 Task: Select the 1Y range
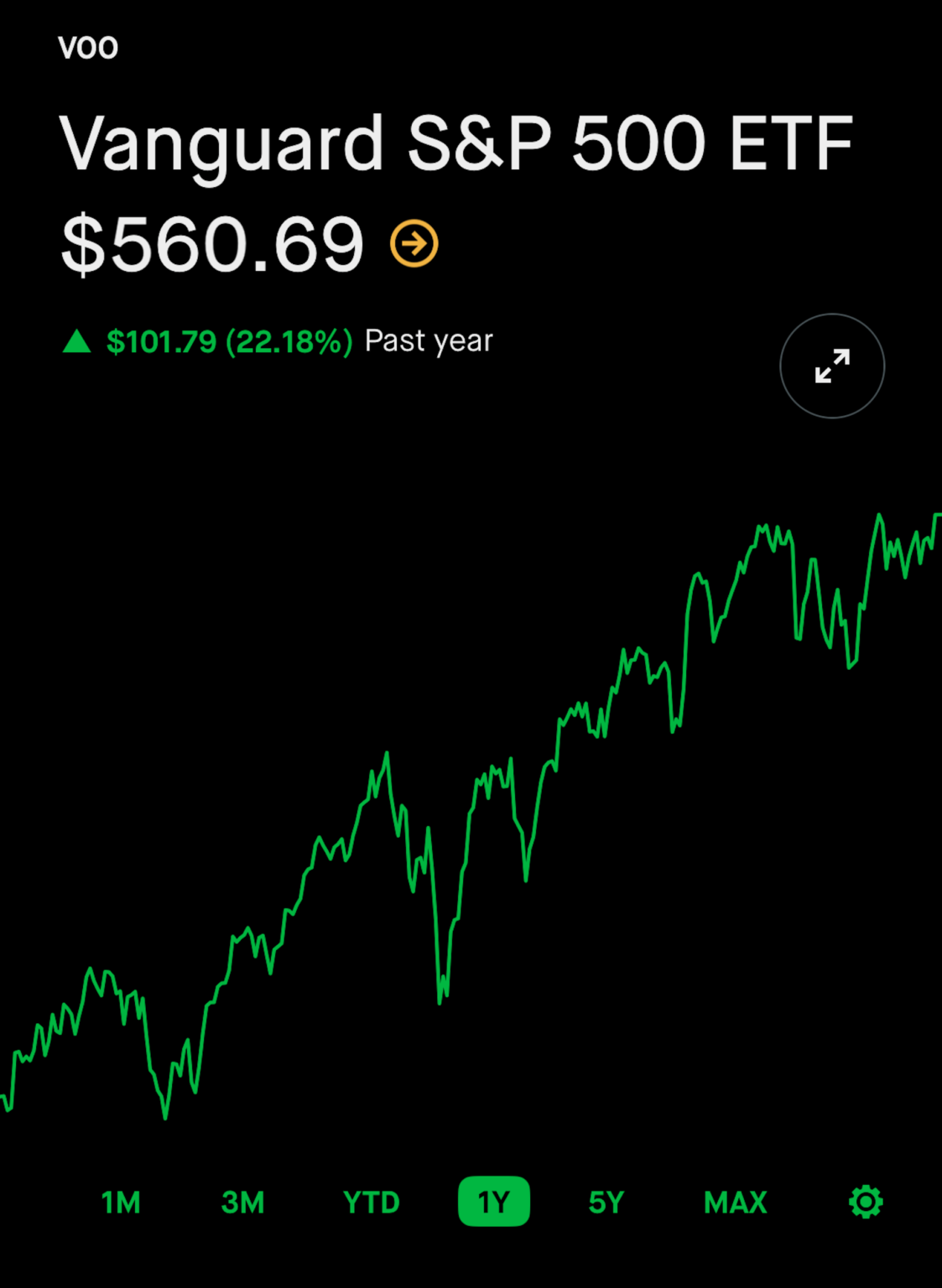pyautogui.click(x=494, y=1202)
